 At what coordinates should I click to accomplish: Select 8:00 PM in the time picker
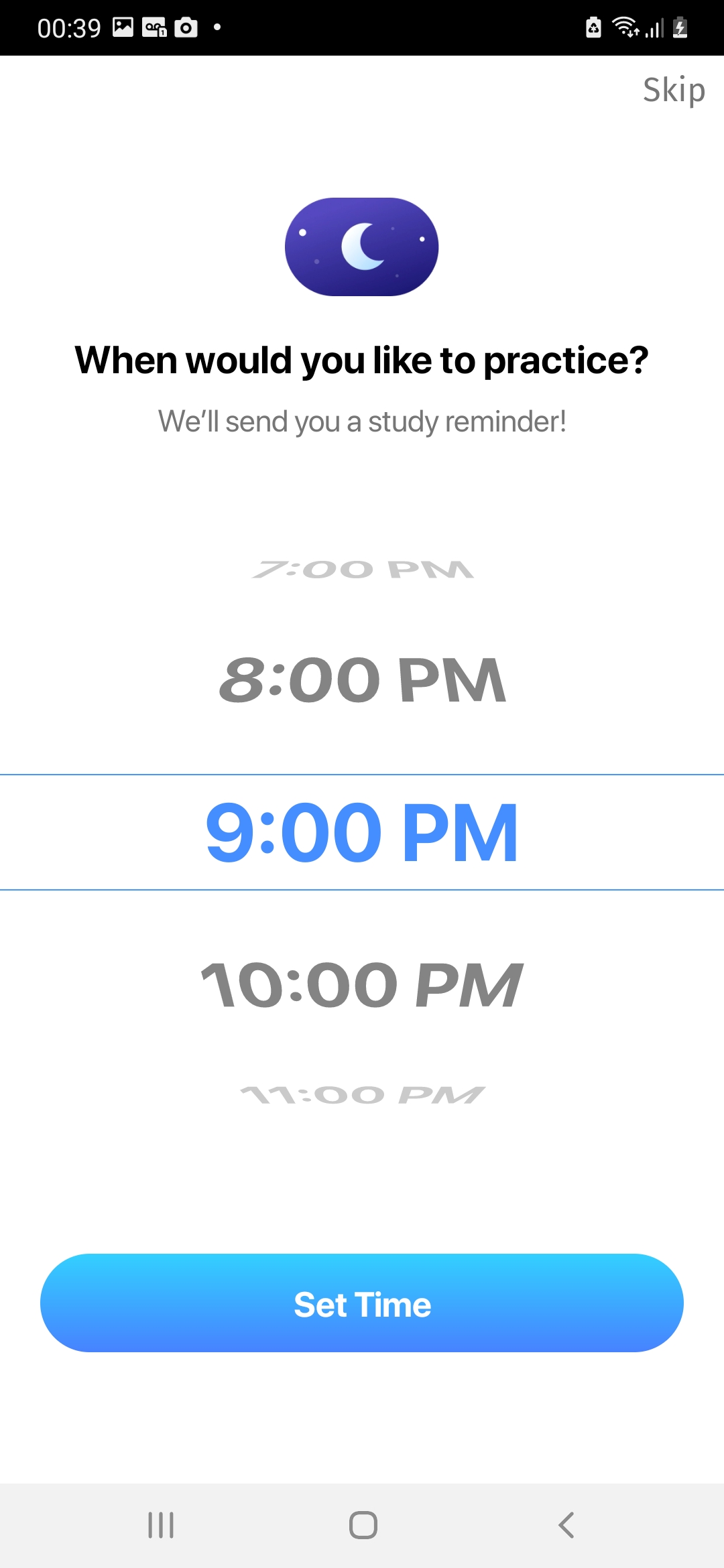362,681
